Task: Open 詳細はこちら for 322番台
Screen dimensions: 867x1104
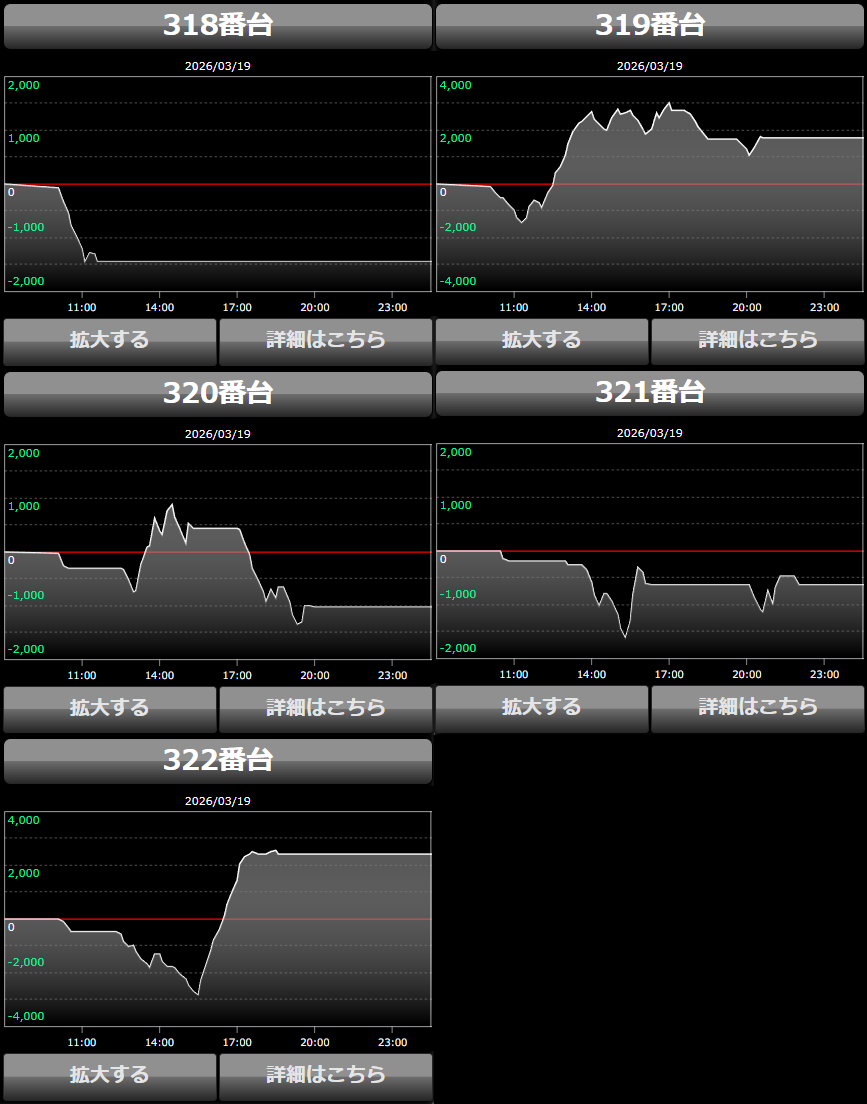Action: 326,1076
